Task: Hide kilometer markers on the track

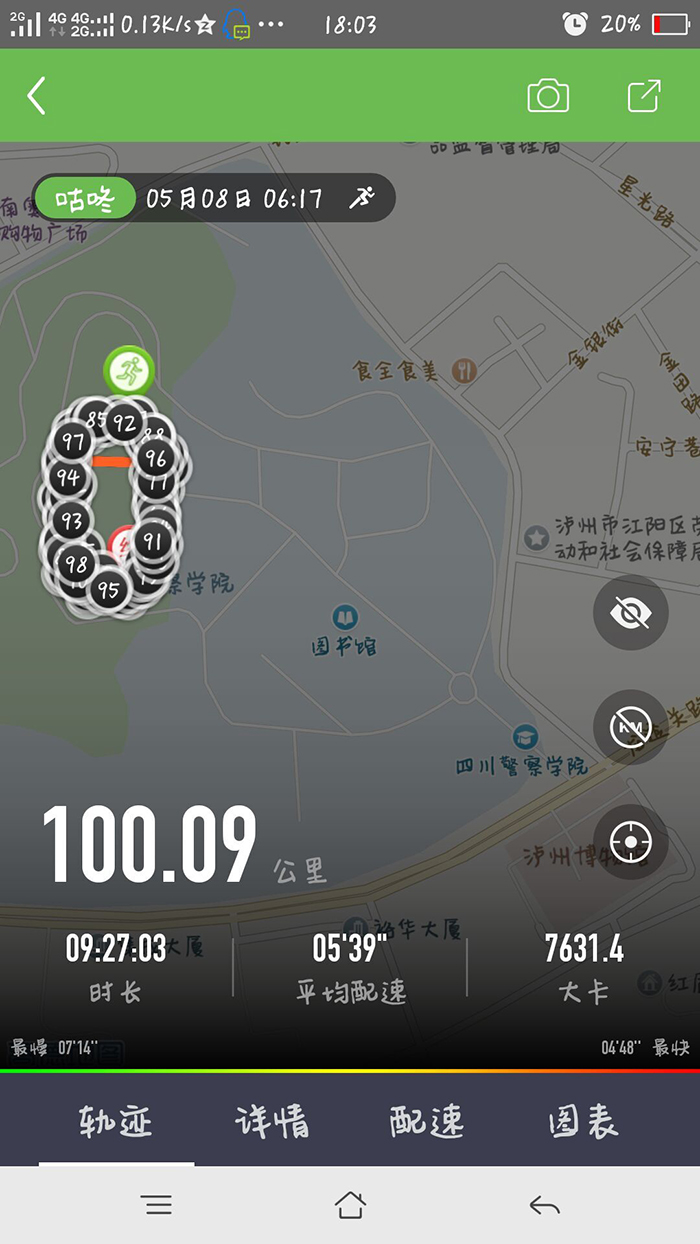Action: click(630, 727)
